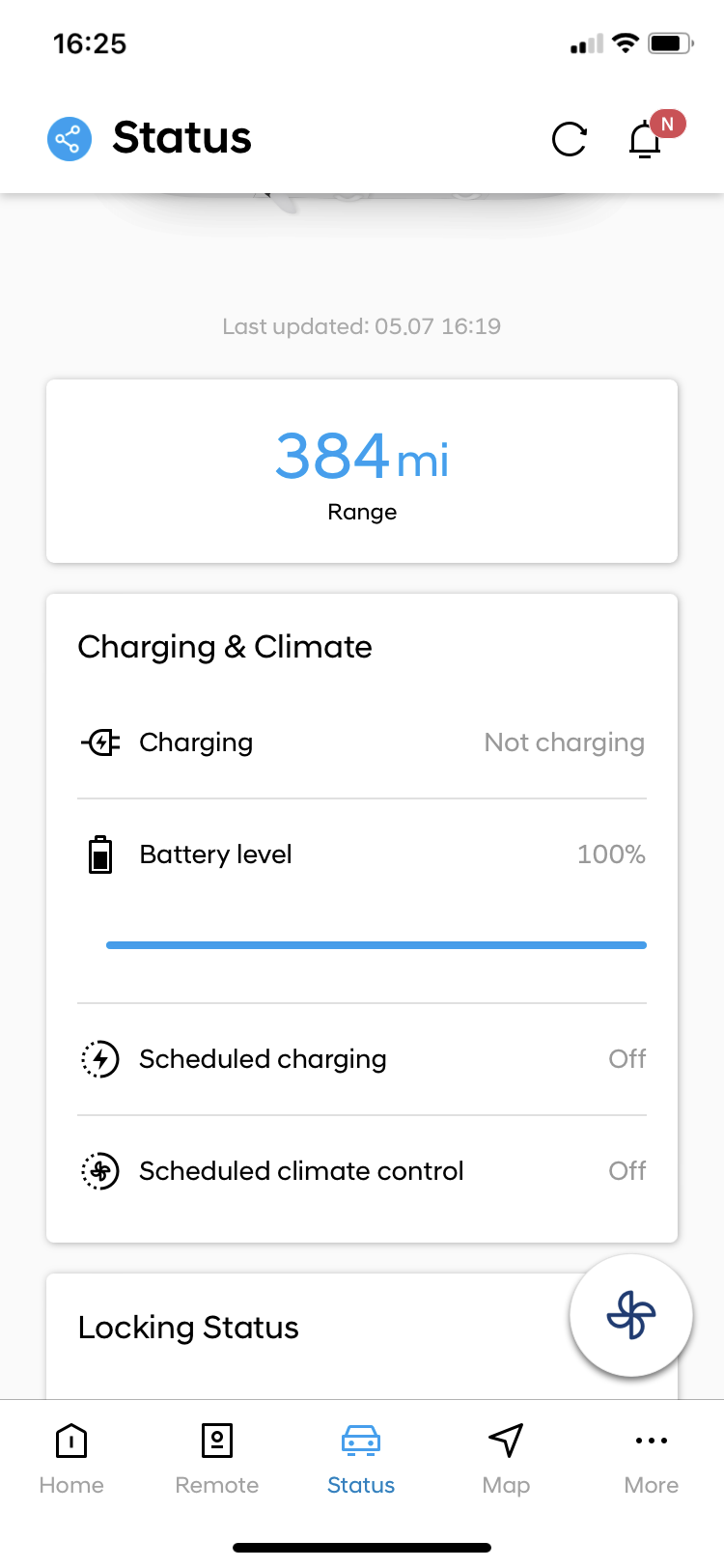724x1568 pixels.
Task: Show the More menu tab
Action: pyautogui.click(x=652, y=1457)
